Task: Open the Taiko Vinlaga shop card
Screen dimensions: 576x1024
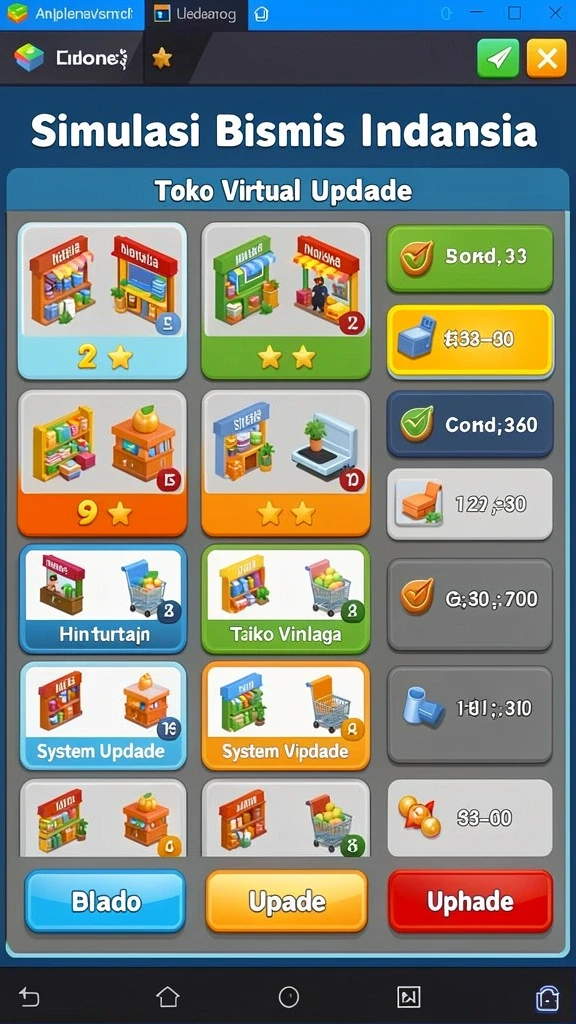Action: click(285, 599)
